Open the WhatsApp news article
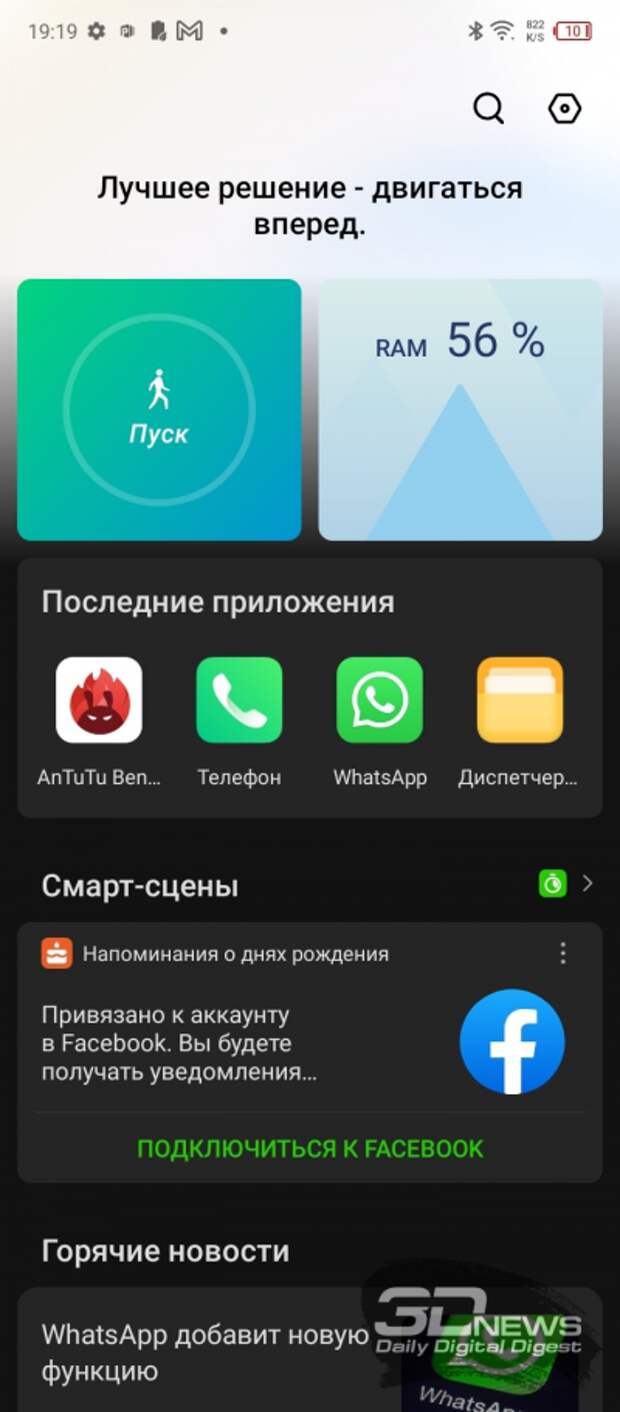 tap(310, 1350)
